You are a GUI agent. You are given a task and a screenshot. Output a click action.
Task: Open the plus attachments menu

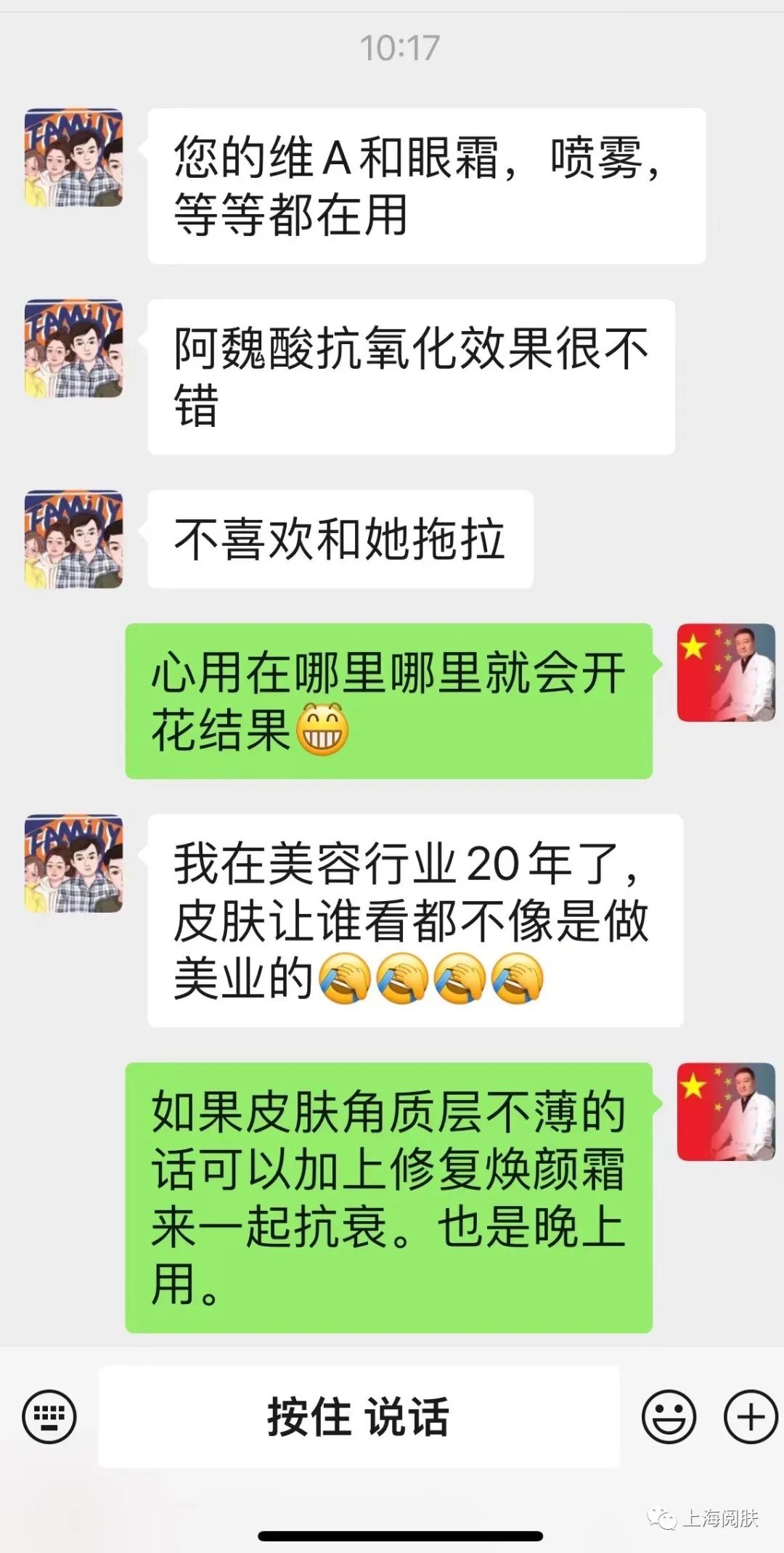click(751, 1416)
